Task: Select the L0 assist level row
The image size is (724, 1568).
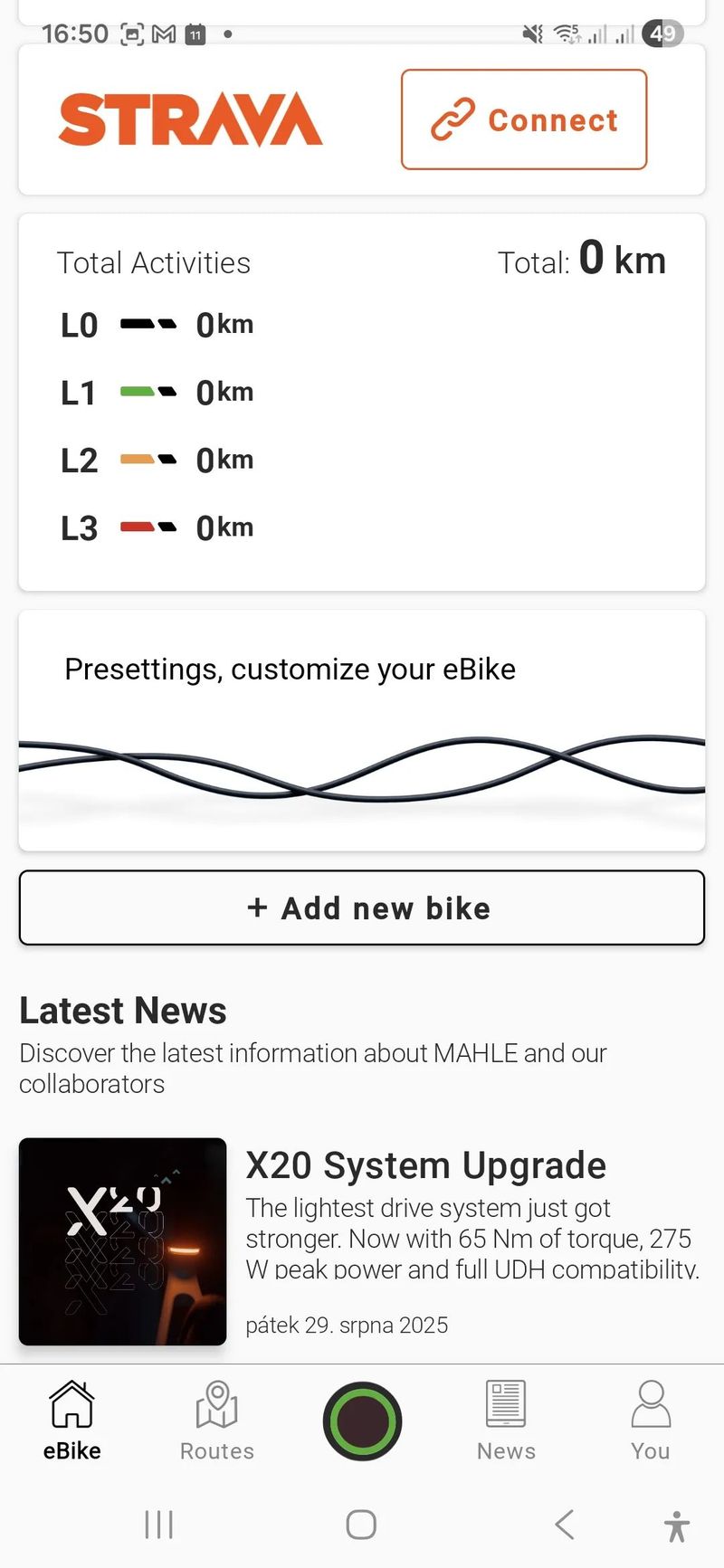Action: pyautogui.click(x=154, y=324)
